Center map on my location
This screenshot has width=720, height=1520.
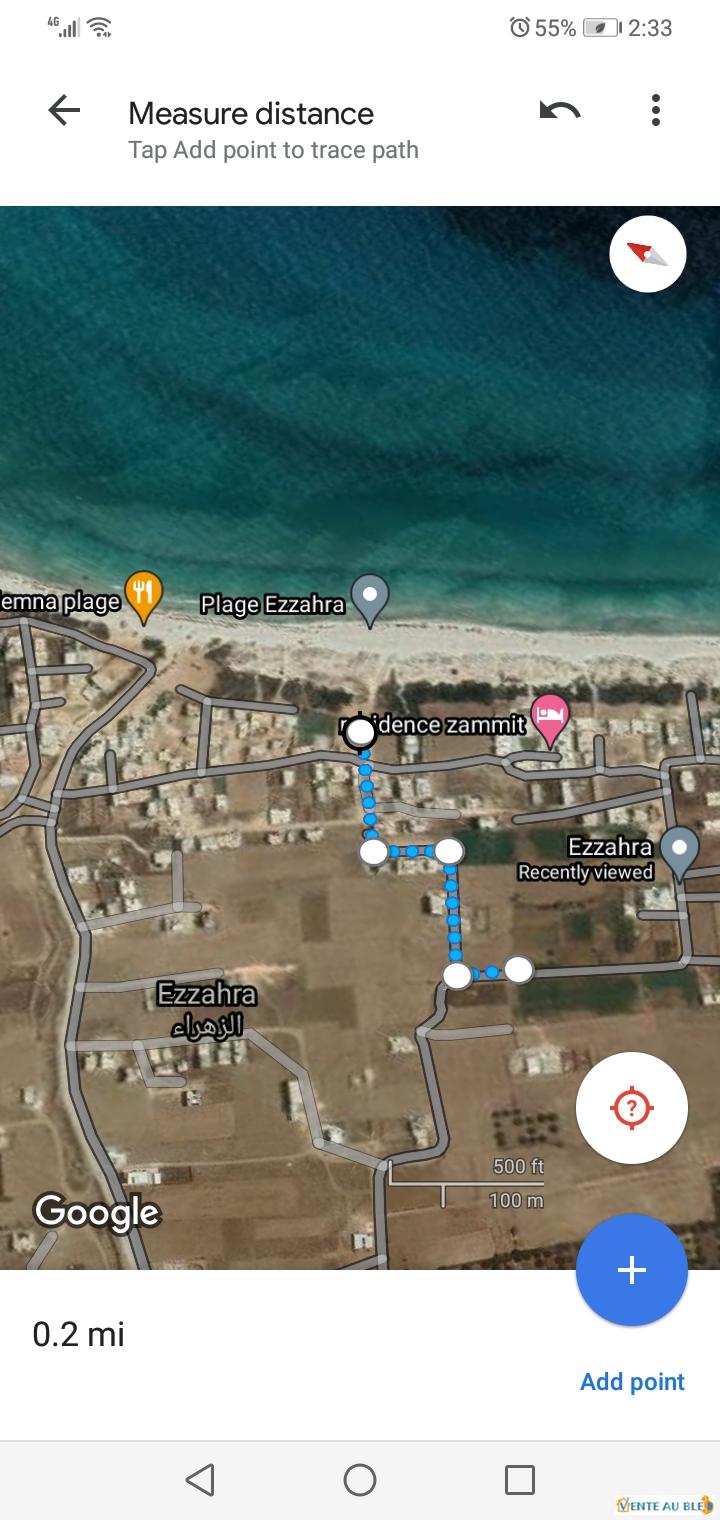click(x=631, y=1107)
